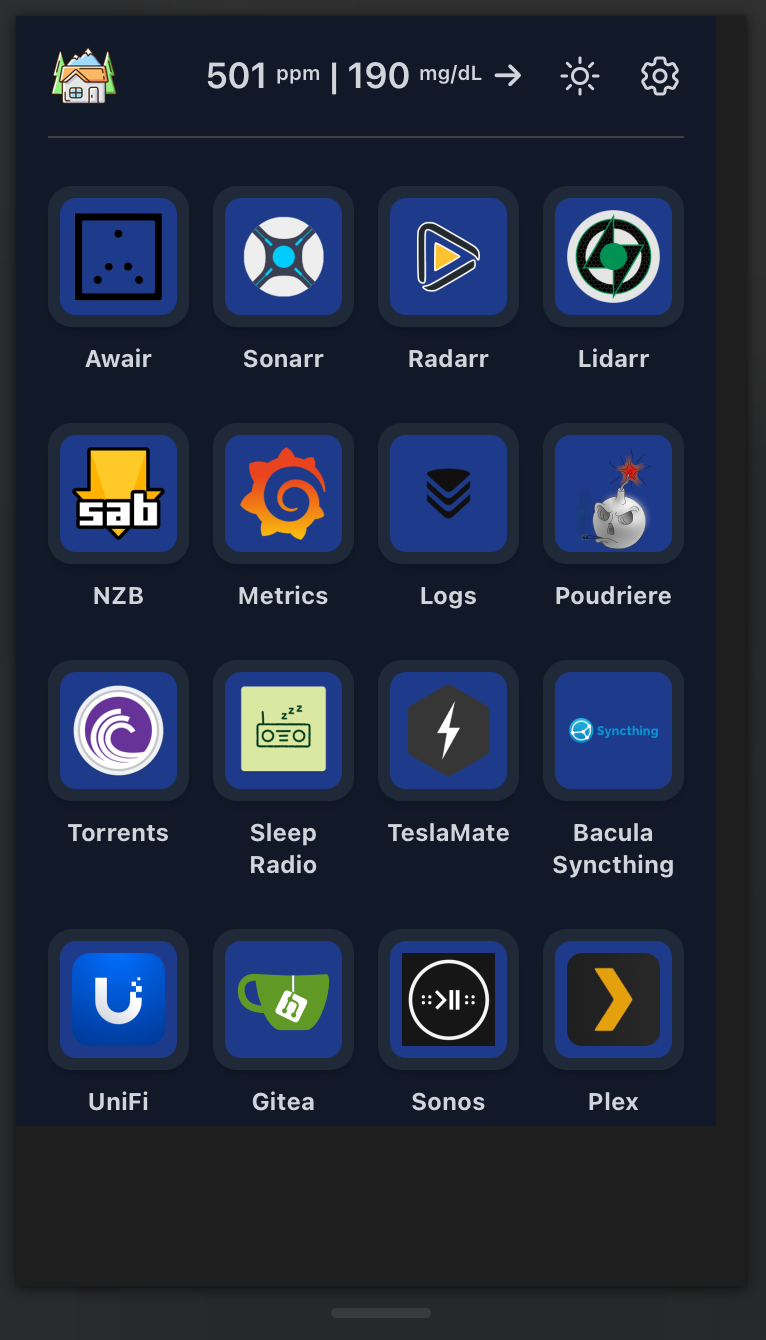Open the Lidarr tile
Screen dimensions: 766x1340
point(613,257)
